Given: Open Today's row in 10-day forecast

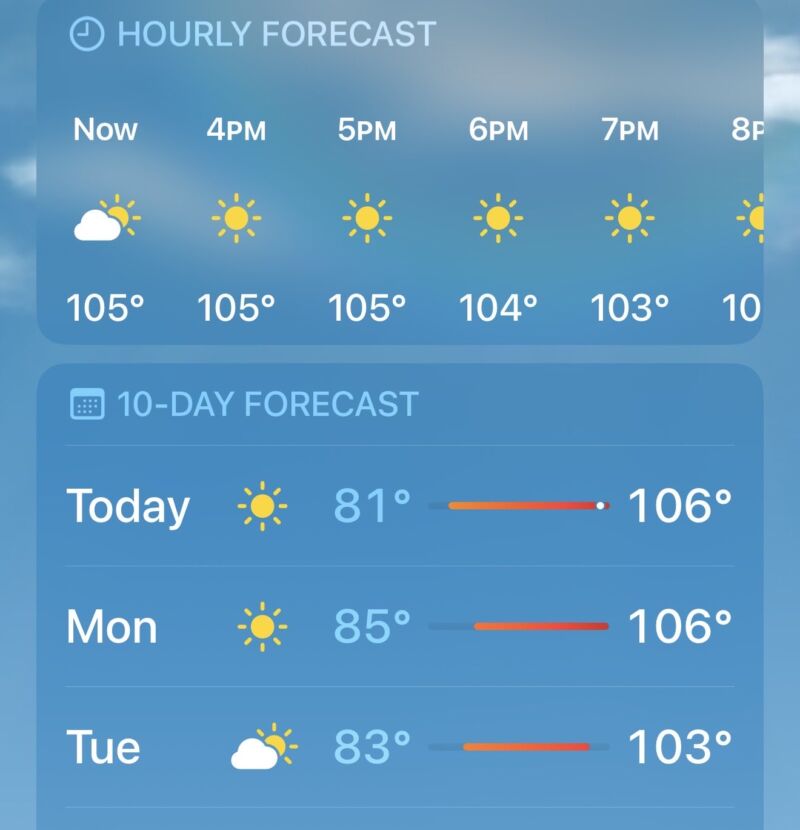Looking at the screenshot, I should (400, 506).
